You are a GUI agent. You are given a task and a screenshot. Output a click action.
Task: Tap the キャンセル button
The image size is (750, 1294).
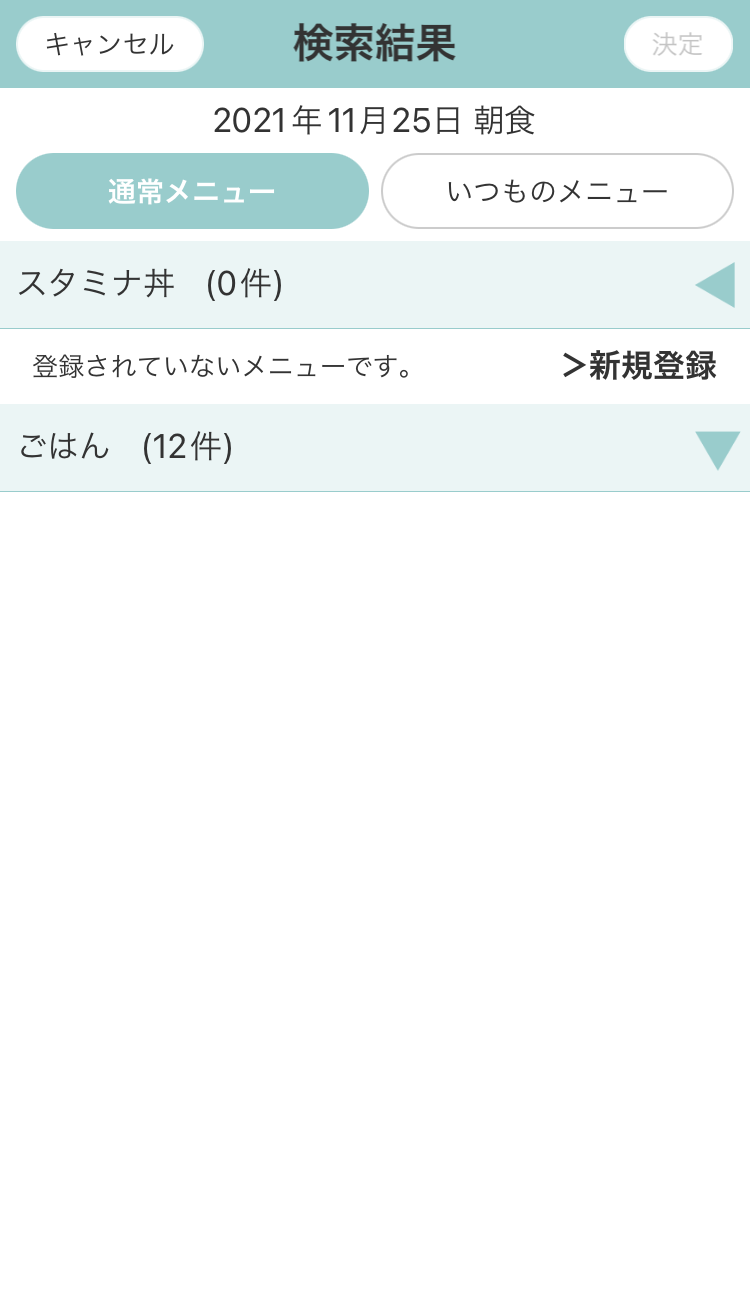pyautogui.click(x=110, y=44)
